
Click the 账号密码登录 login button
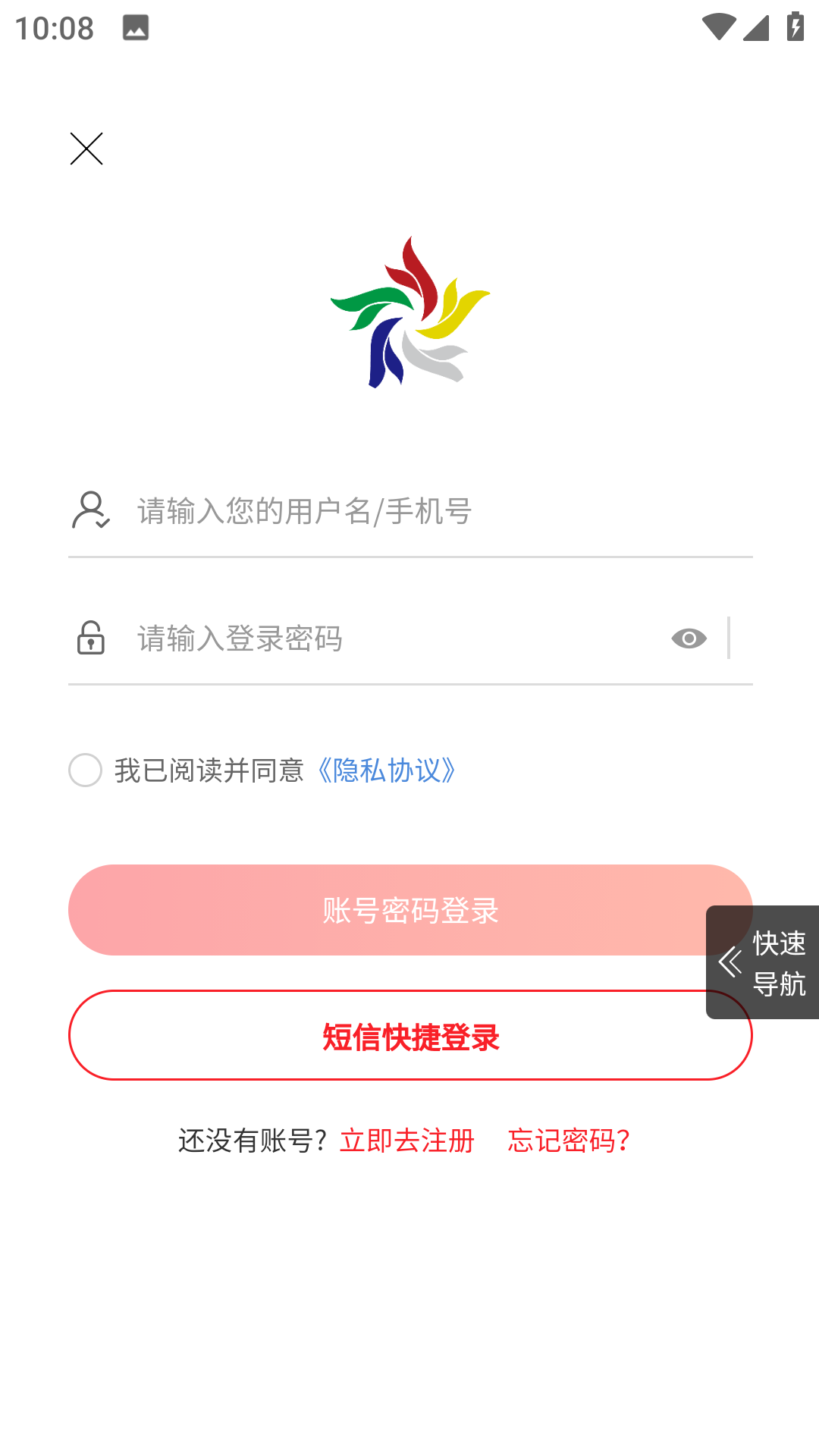410,910
